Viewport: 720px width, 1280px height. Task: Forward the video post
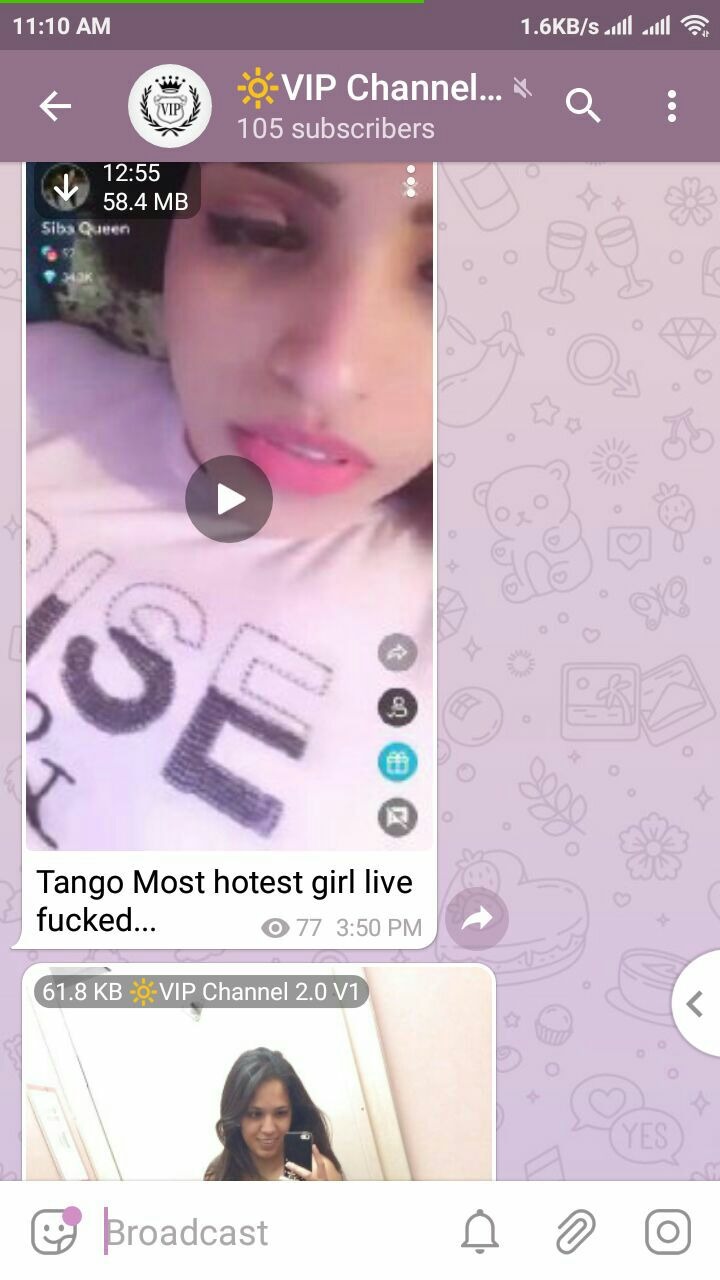[477, 918]
